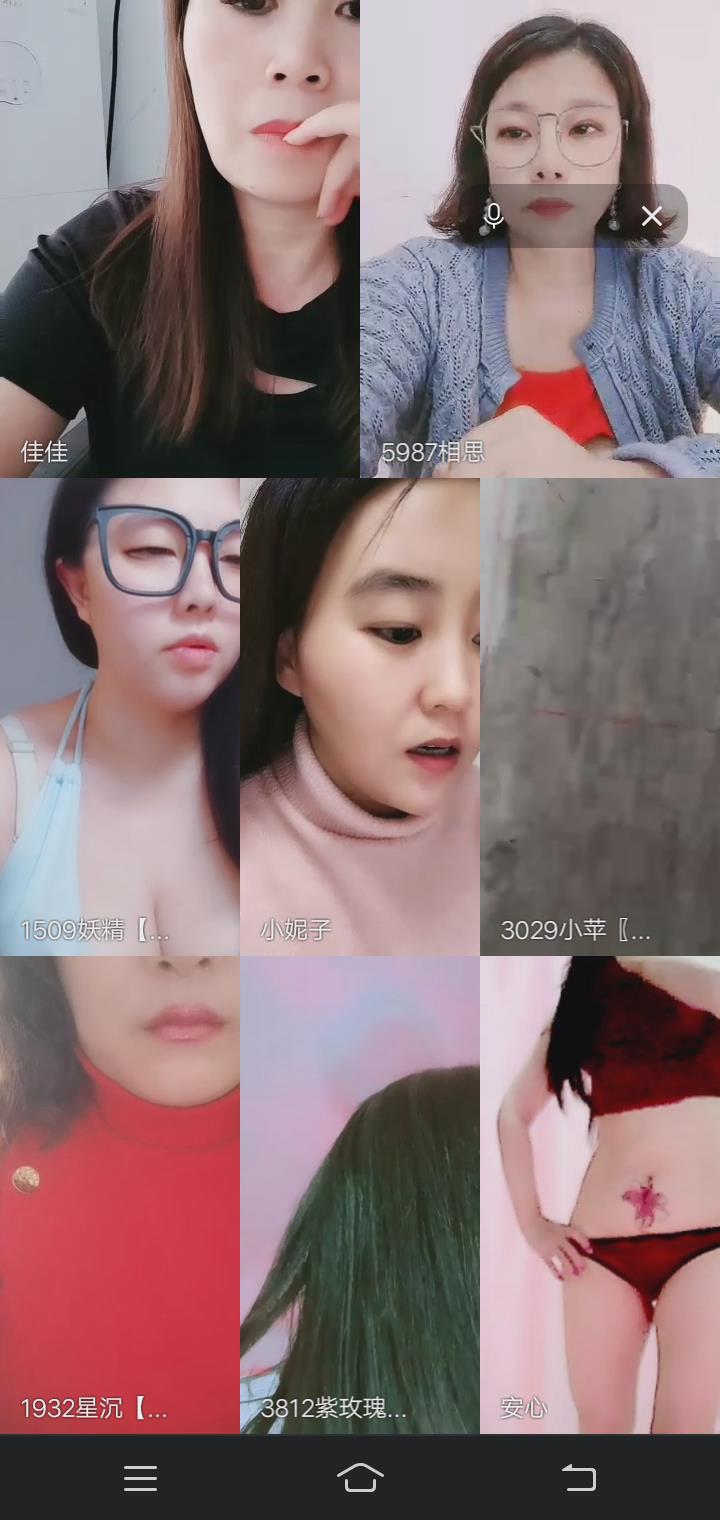Open the 3812紫玫瑰 video tile

click(360, 1194)
